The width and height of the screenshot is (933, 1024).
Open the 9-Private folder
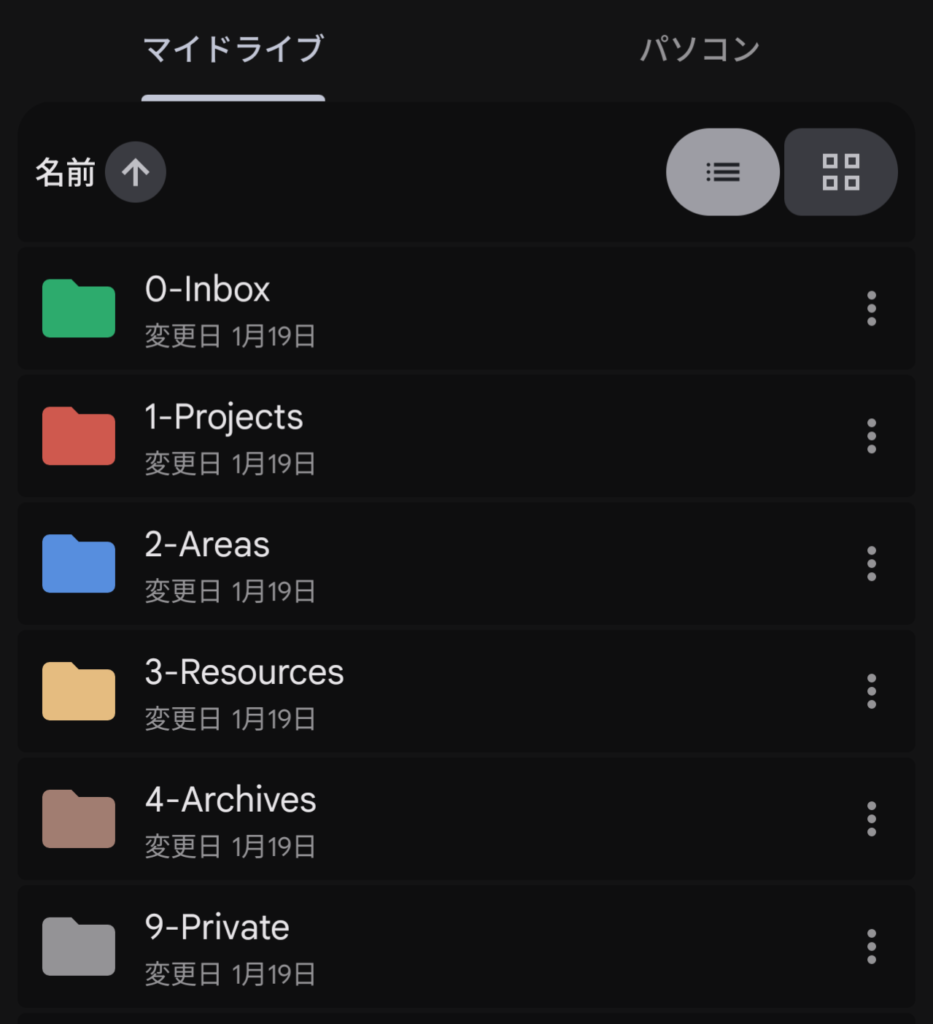[217, 928]
